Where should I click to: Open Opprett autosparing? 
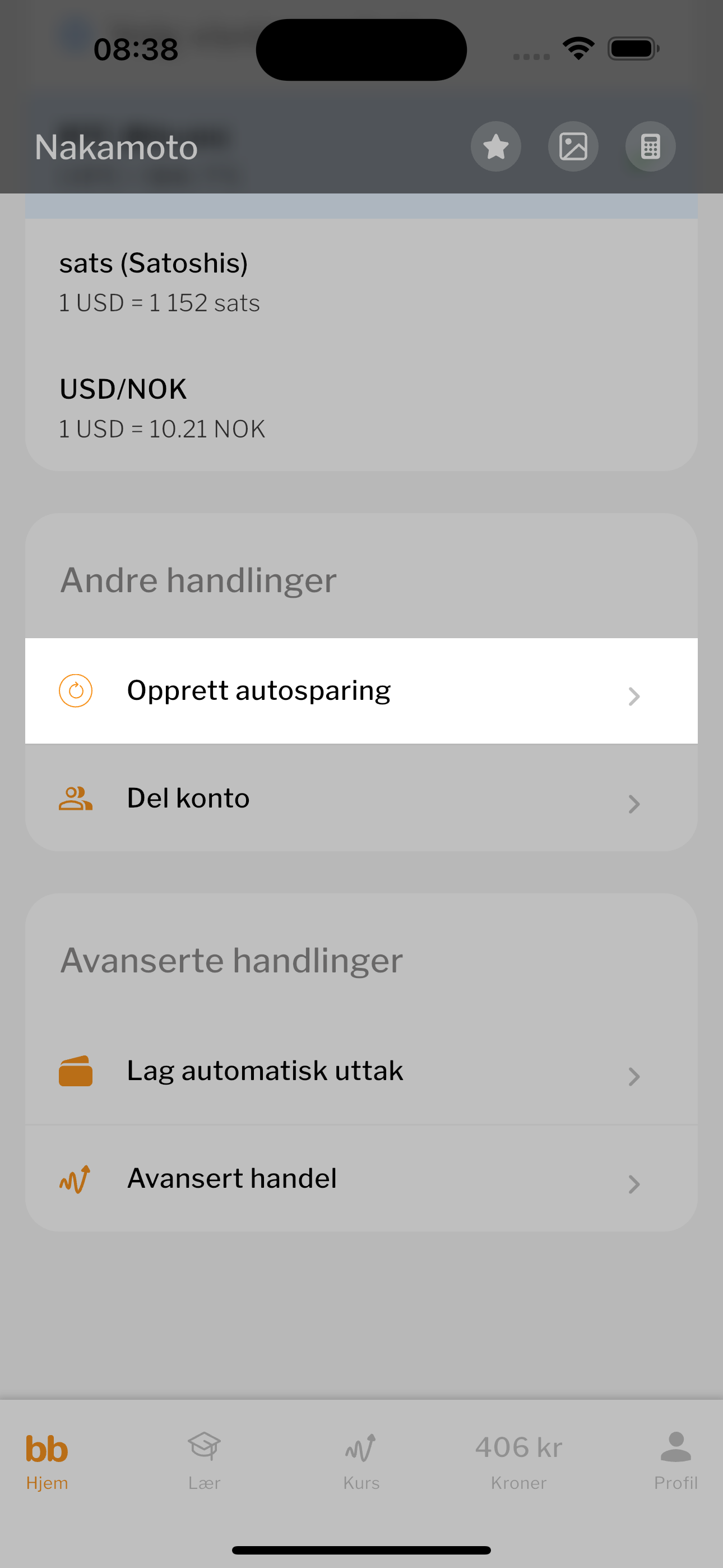361,691
